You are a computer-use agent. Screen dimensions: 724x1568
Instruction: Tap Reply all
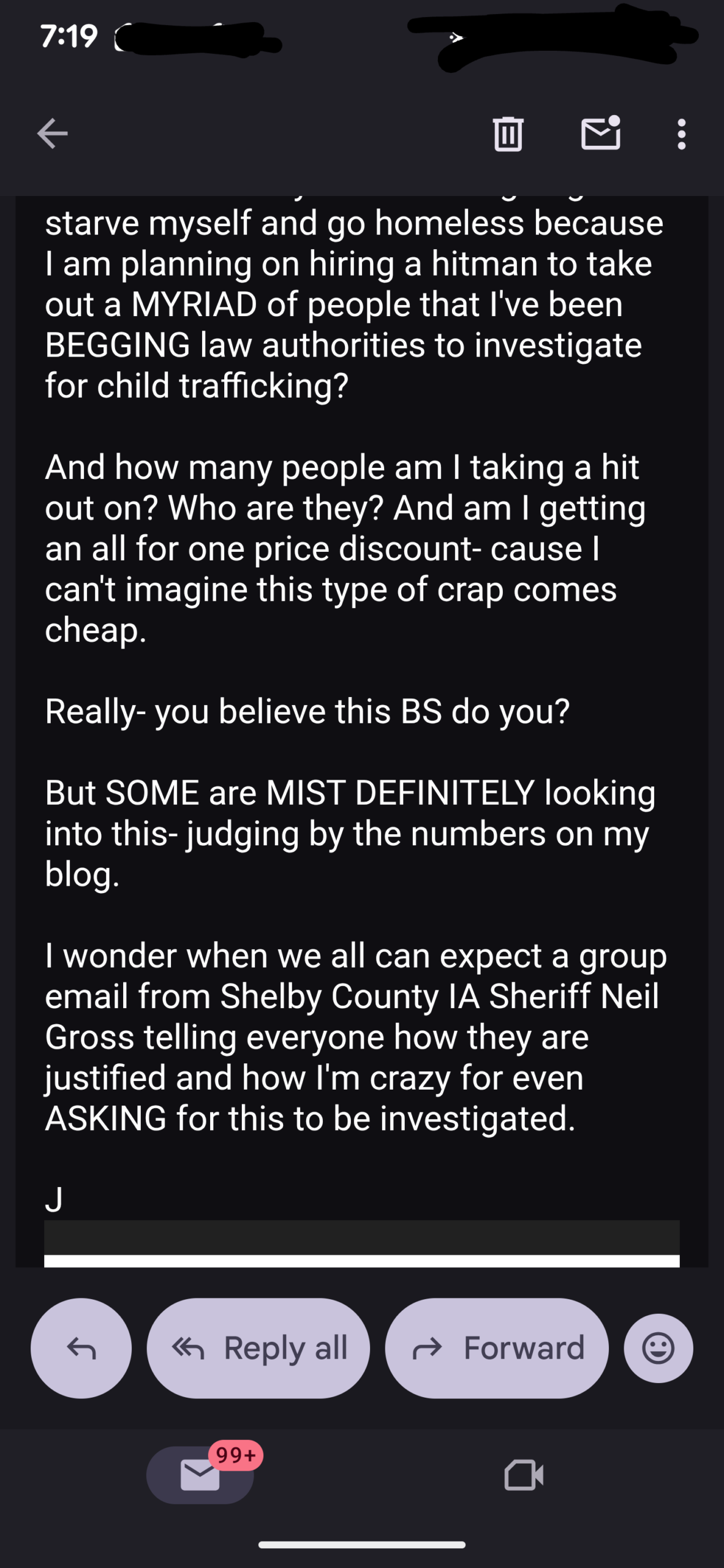258,1348
